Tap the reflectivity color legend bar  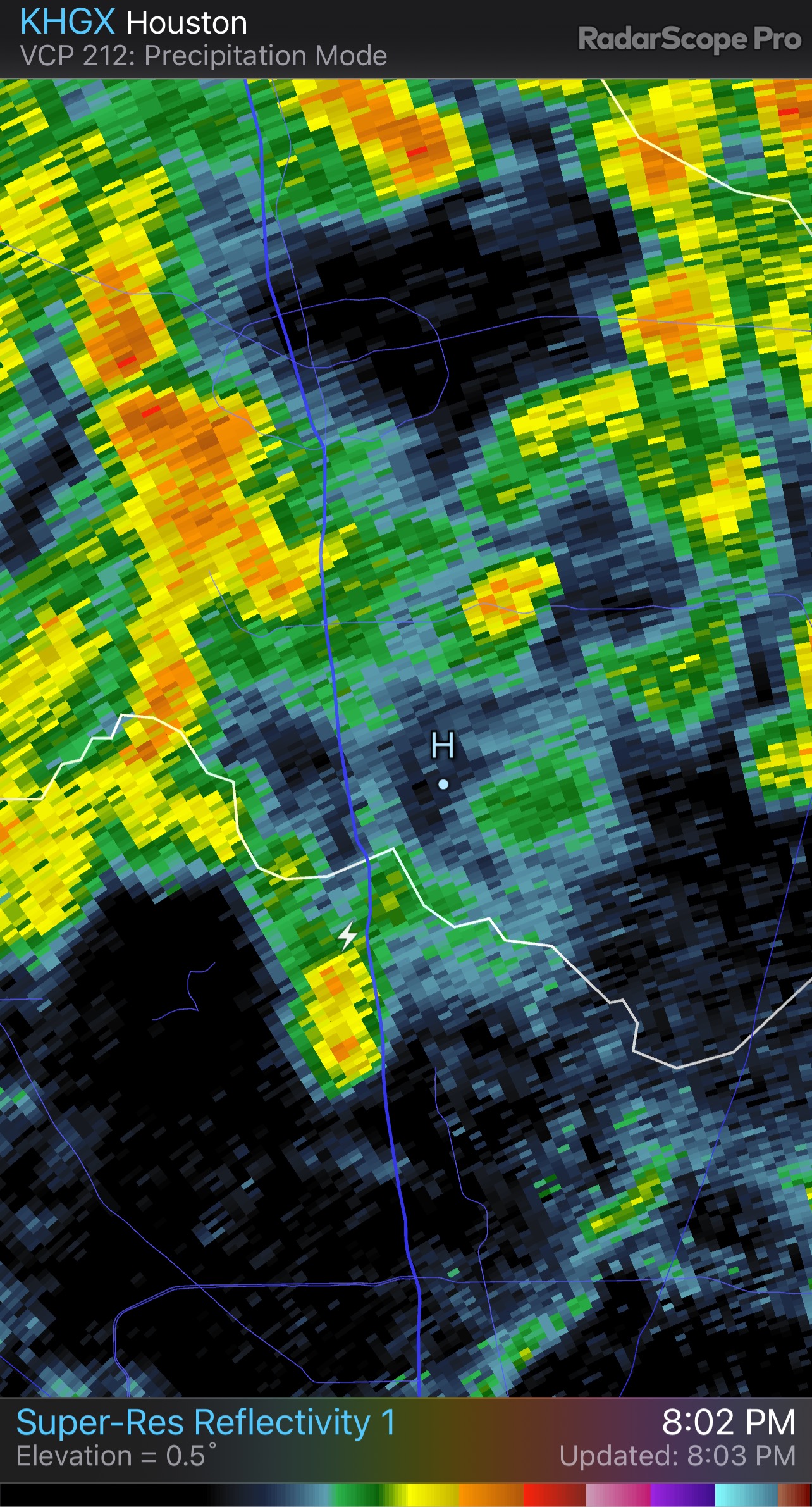[x=406, y=1495]
